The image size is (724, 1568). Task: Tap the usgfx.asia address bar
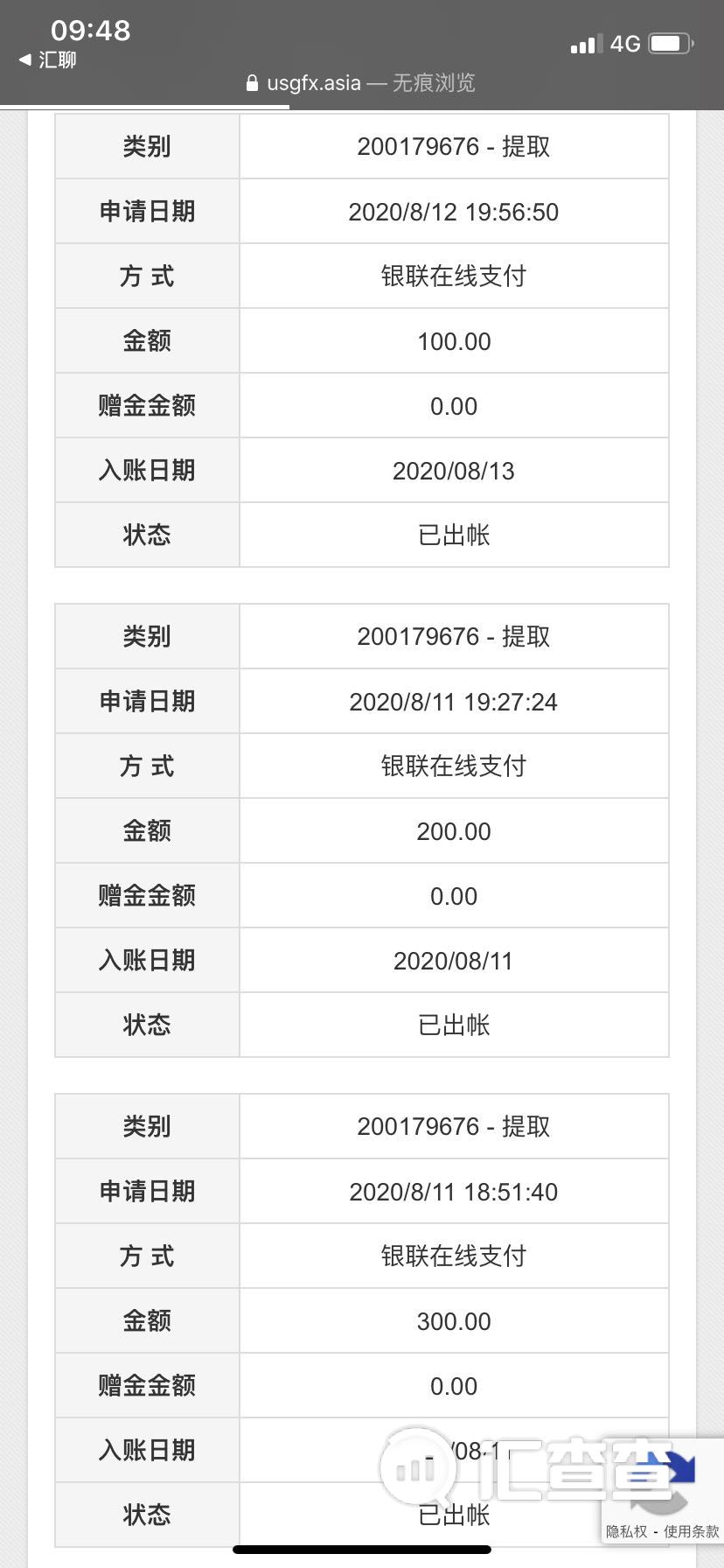pos(361,83)
